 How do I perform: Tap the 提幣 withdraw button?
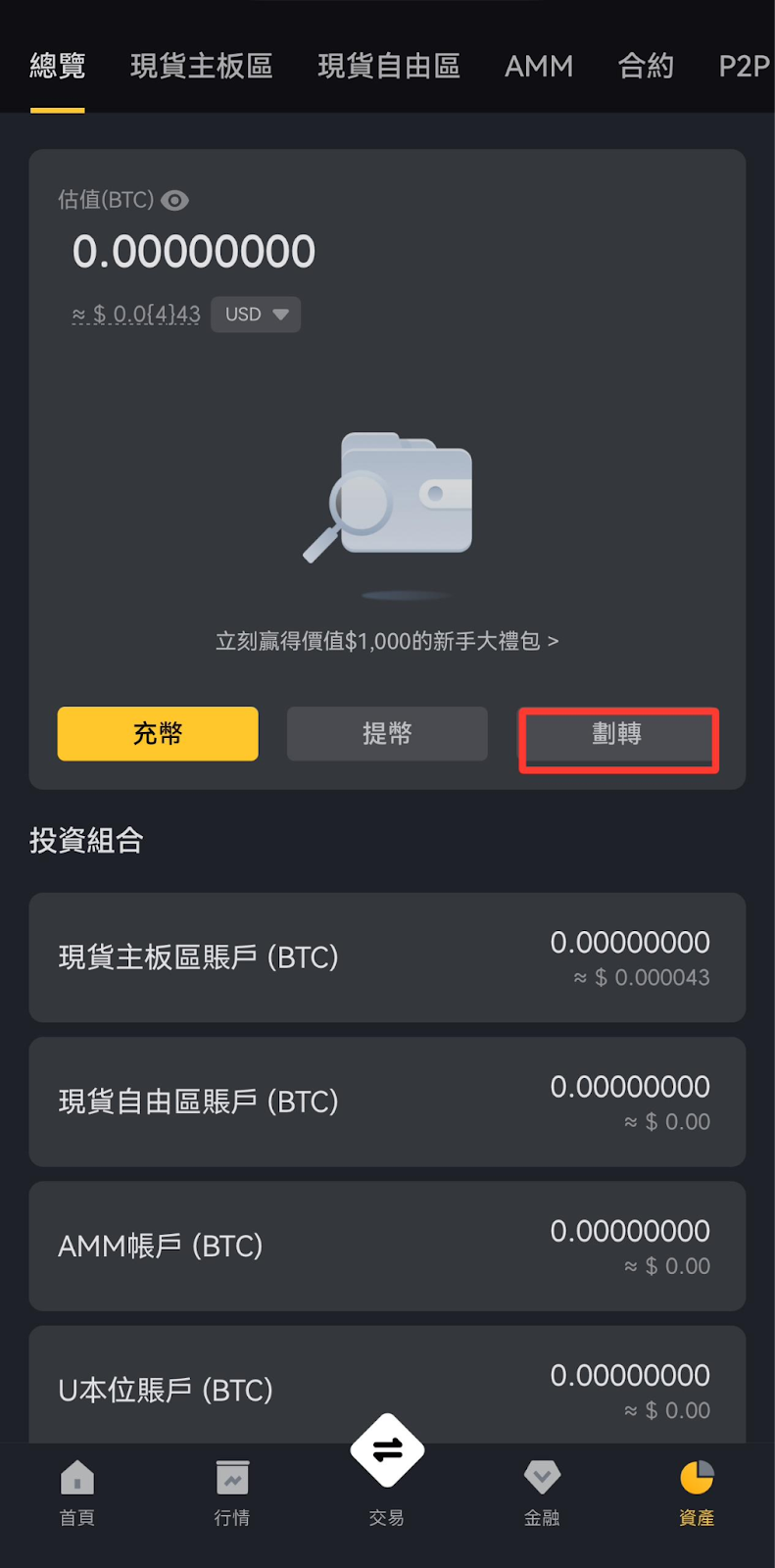pyautogui.click(x=387, y=733)
